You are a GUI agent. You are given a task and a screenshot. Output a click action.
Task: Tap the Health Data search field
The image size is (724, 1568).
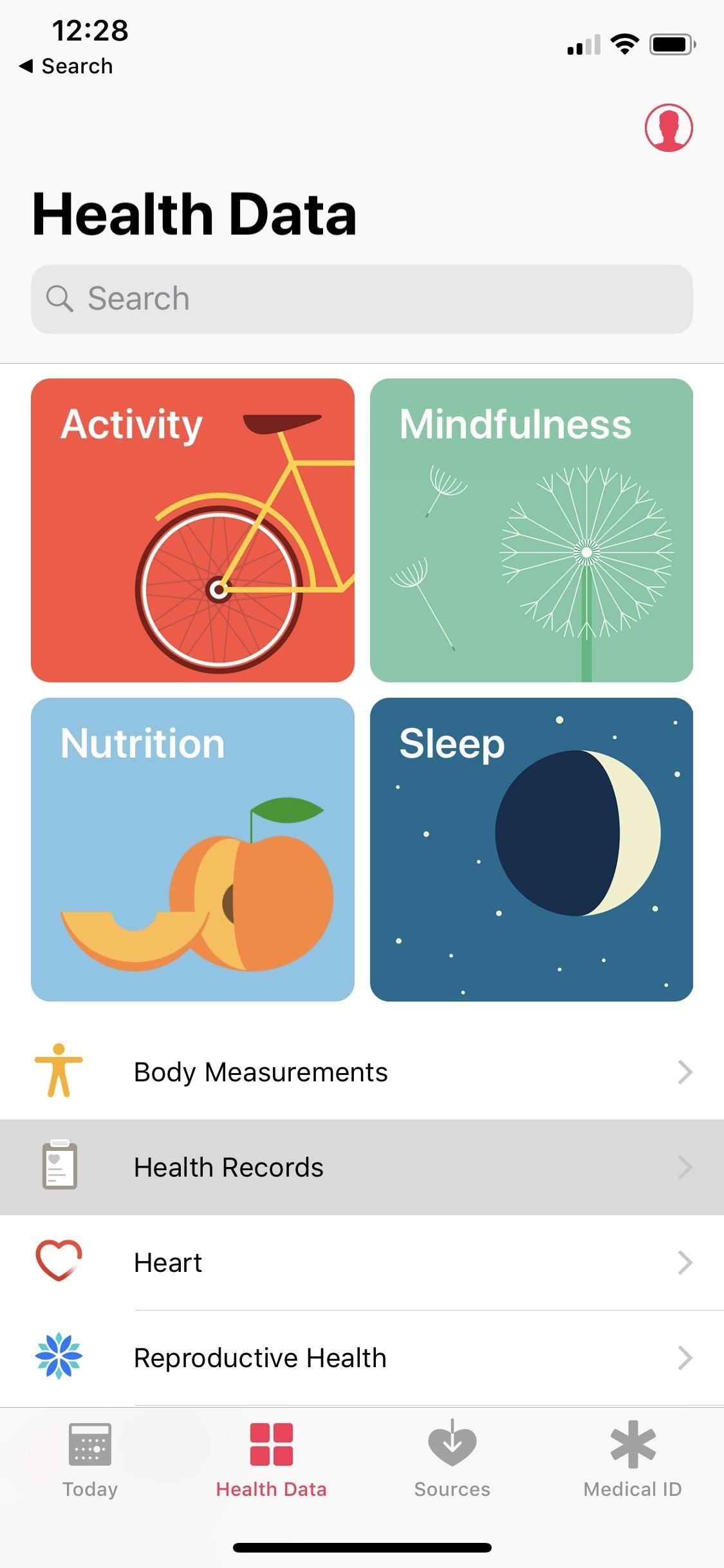coord(362,299)
